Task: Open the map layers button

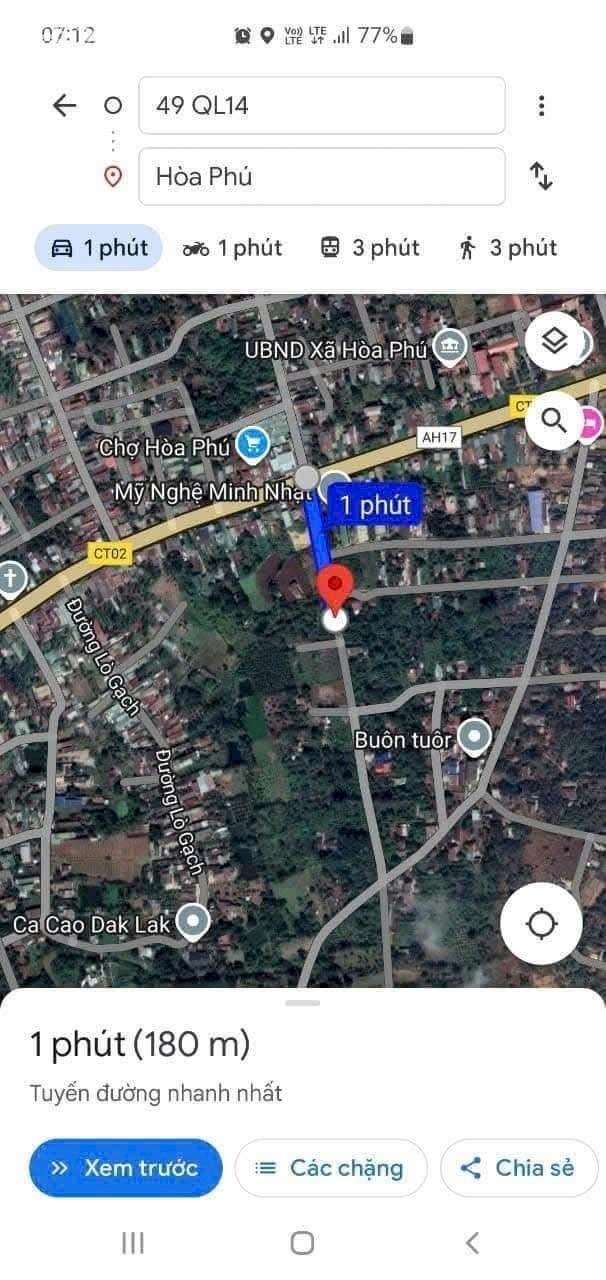Action: click(554, 343)
